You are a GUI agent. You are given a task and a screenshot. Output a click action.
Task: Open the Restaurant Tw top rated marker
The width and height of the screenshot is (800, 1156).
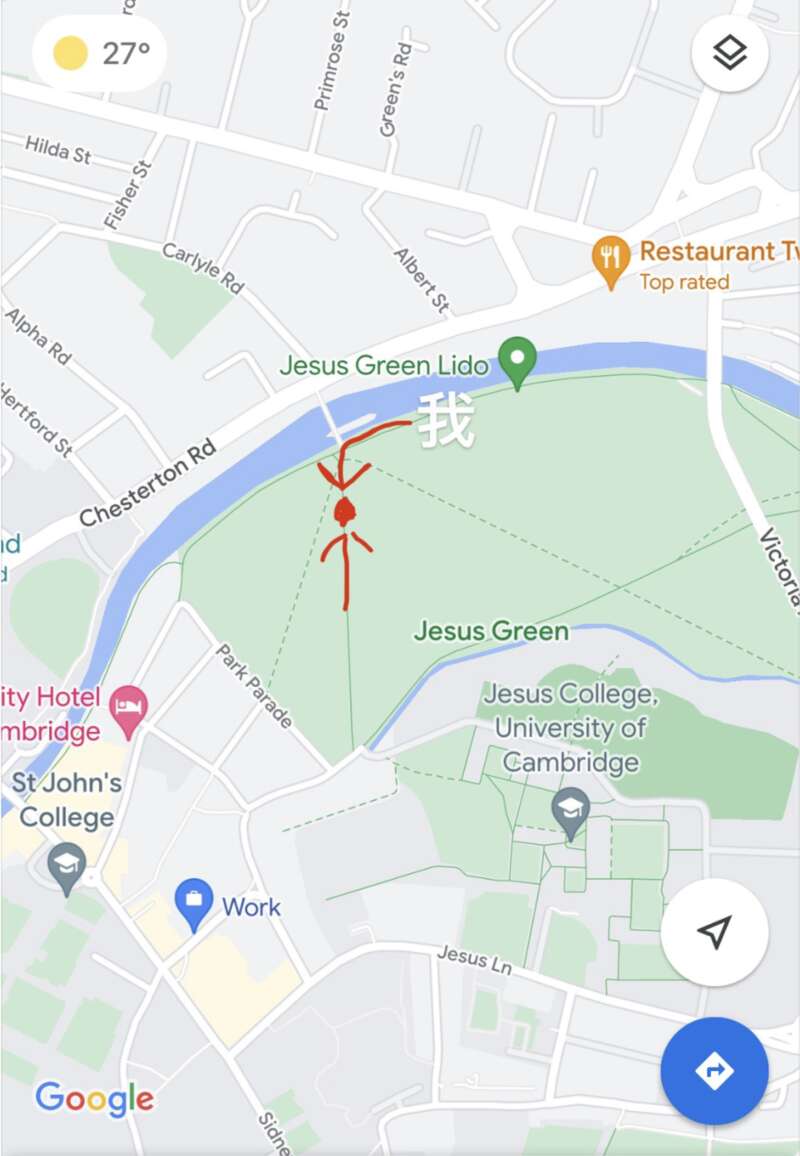[610, 258]
